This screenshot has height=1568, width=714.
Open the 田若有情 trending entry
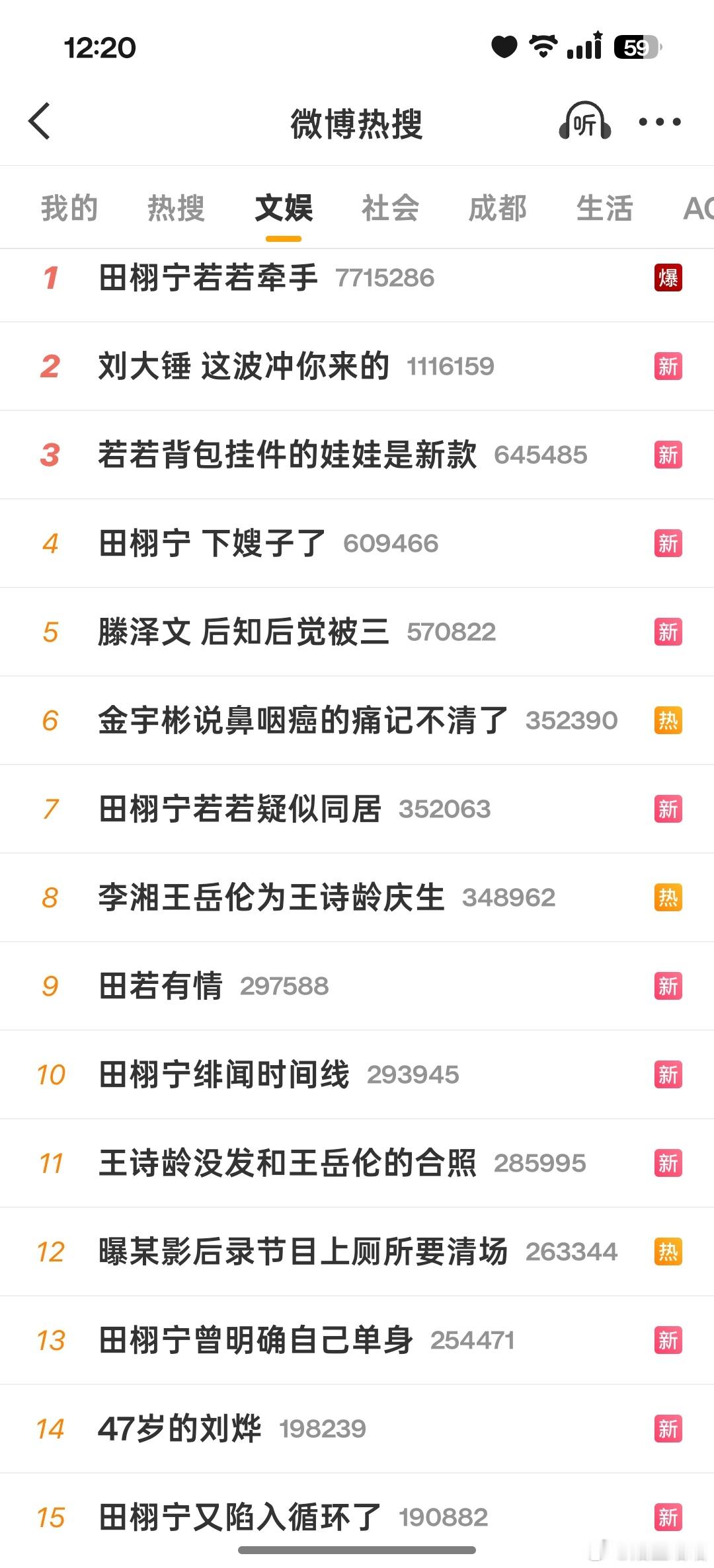click(161, 987)
